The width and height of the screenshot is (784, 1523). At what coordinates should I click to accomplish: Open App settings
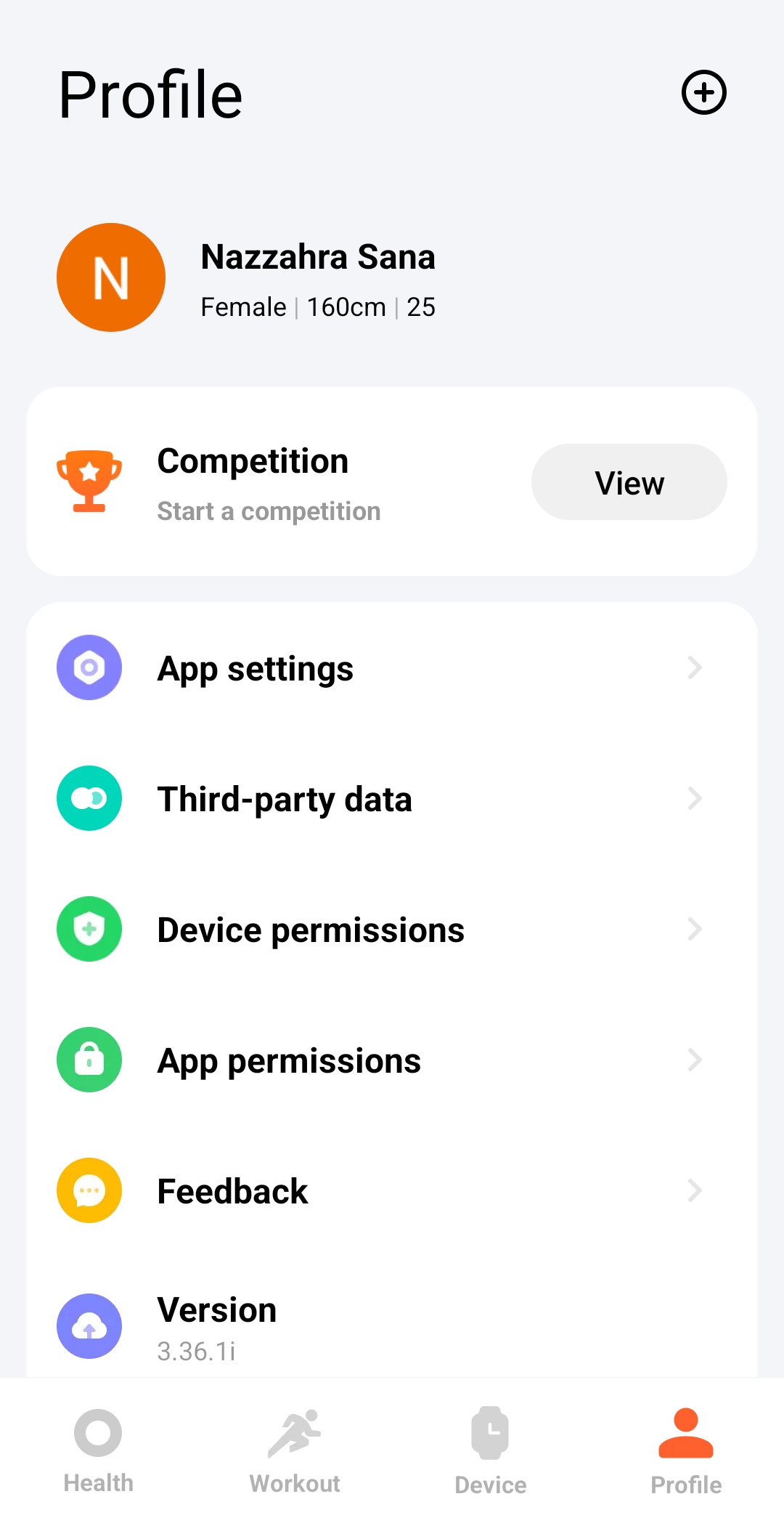click(x=392, y=668)
